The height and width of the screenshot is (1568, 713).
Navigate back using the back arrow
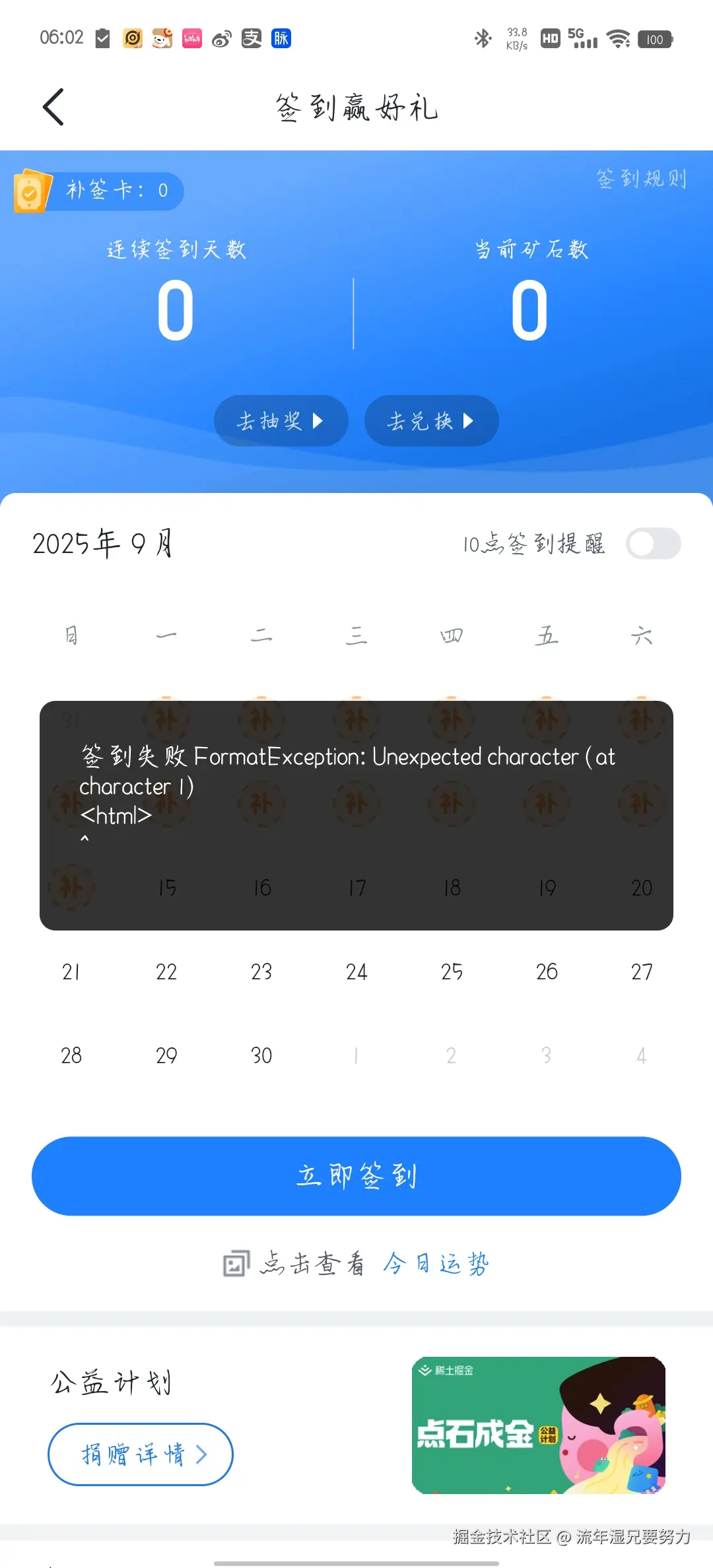pos(53,106)
